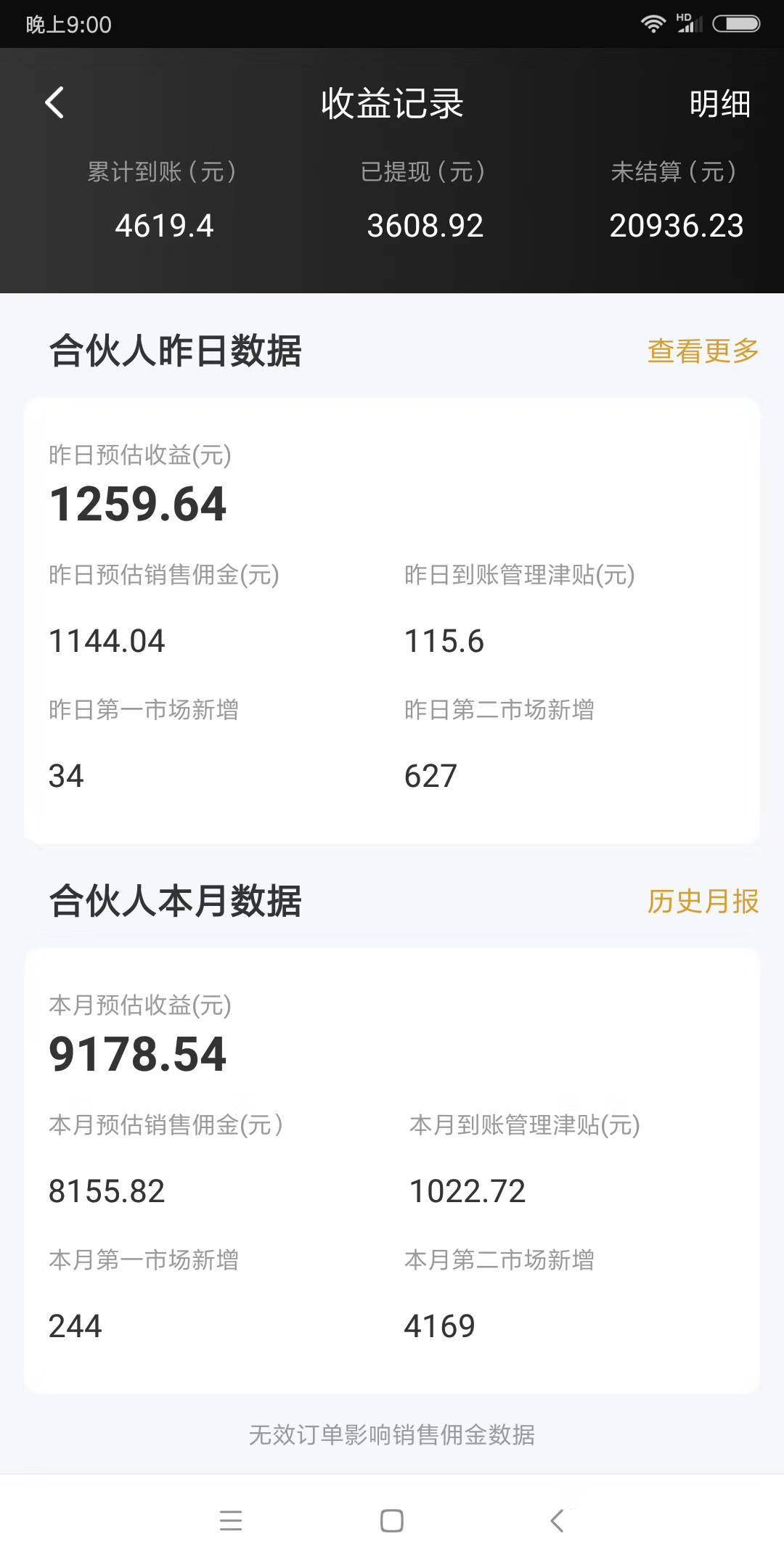The height and width of the screenshot is (1568, 784).
Task: Tap 查看更多 next to yesterday's data
Action: [x=703, y=351]
